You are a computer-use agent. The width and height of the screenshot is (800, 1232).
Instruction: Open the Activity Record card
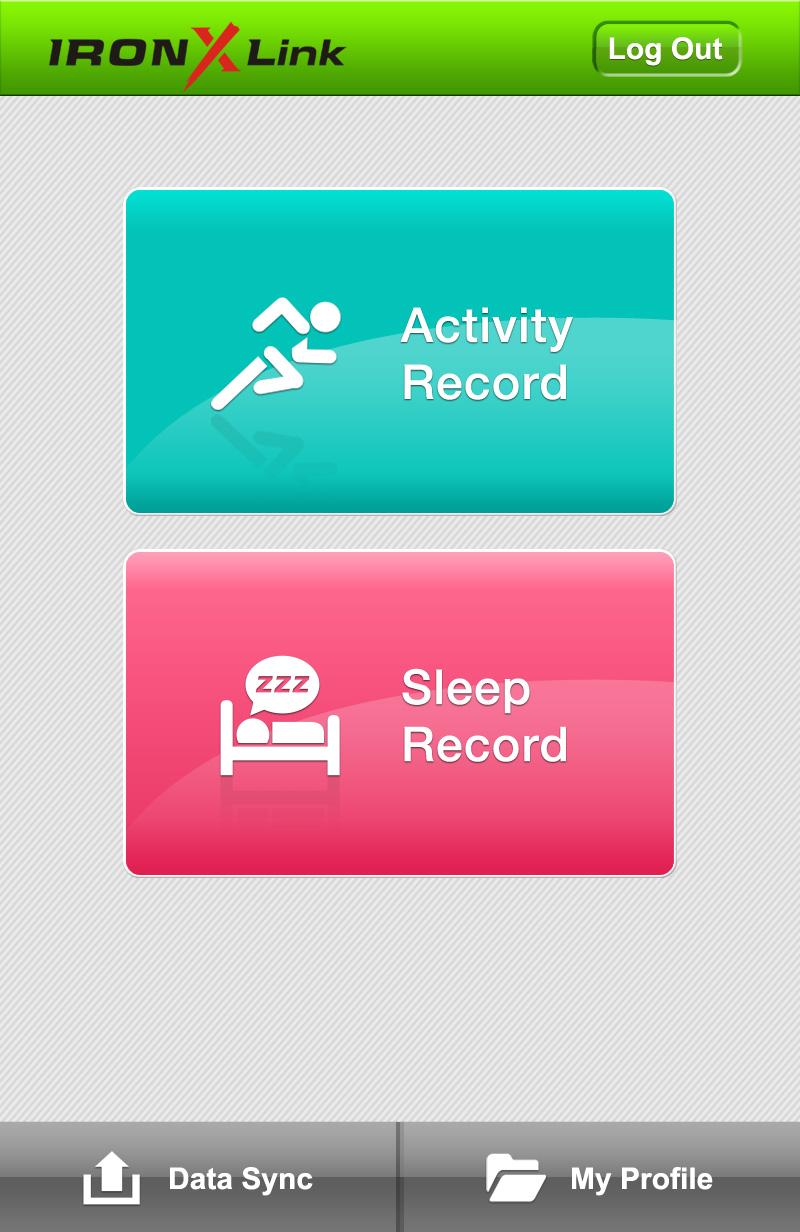400,352
